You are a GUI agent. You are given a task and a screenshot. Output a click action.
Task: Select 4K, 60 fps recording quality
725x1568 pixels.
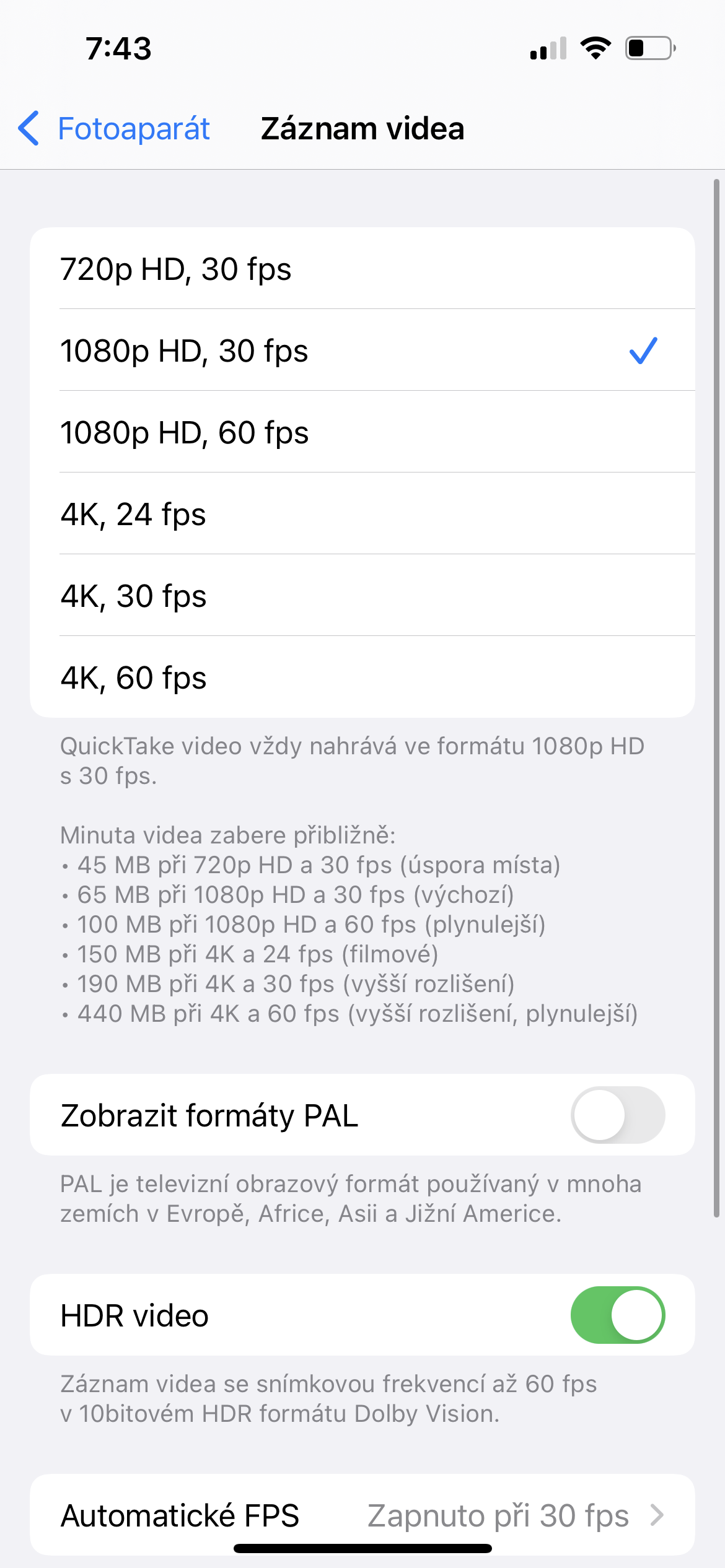click(x=248, y=677)
